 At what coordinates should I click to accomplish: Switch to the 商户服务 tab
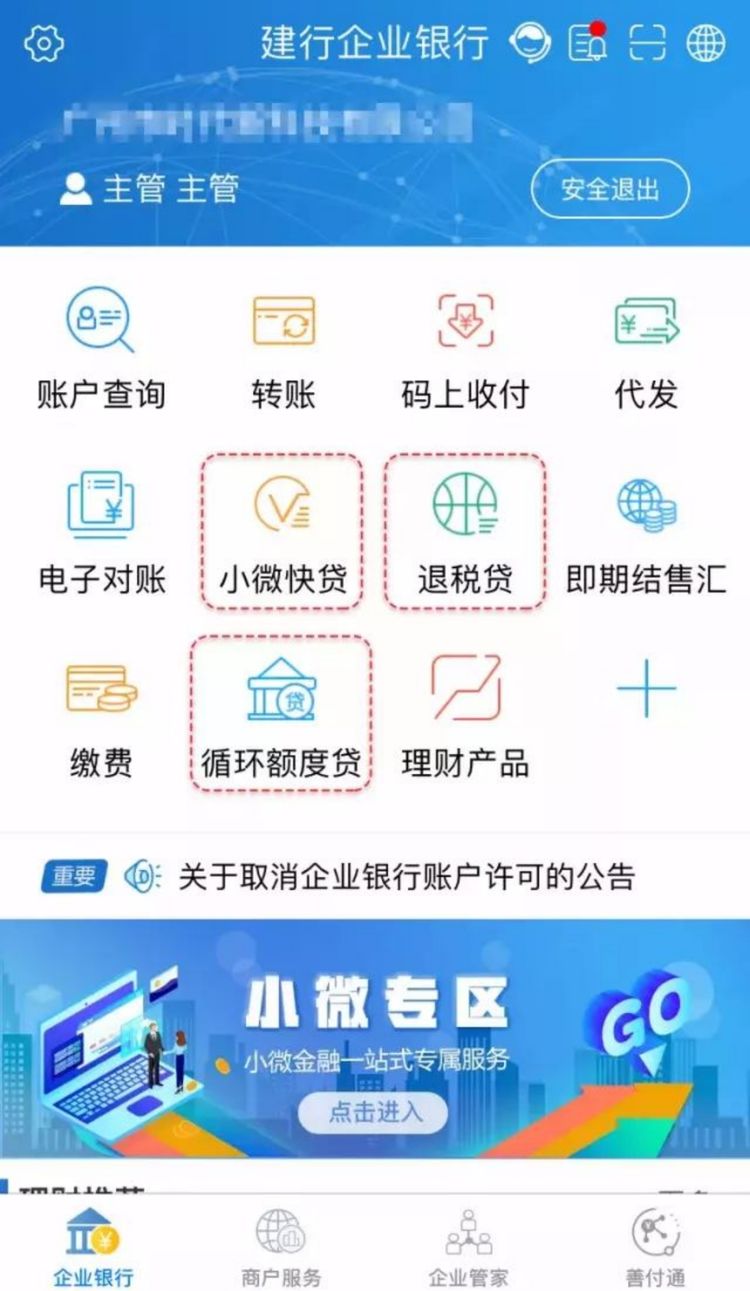coord(281,1244)
